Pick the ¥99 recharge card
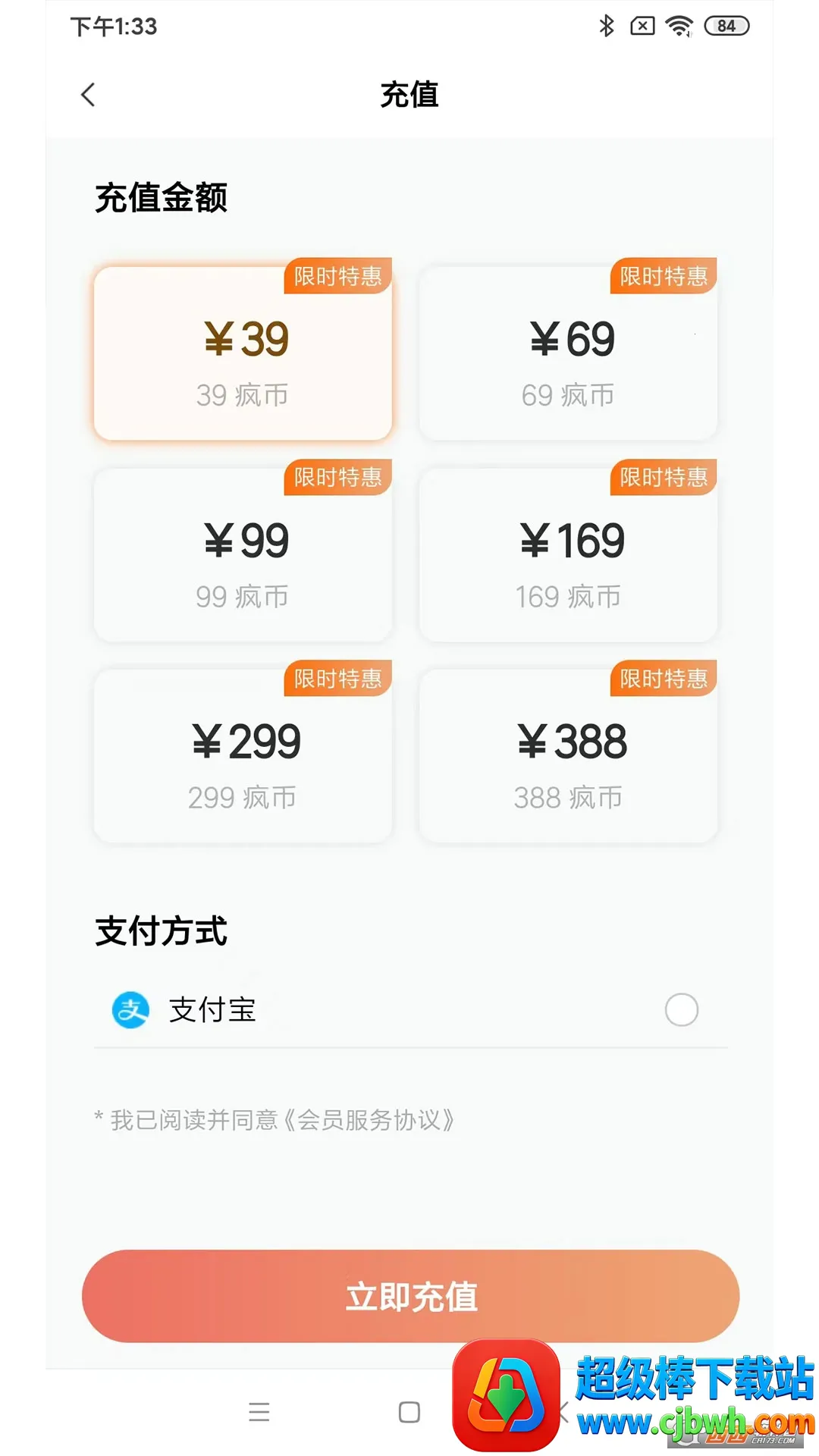Image resolution: width=819 pixels, height=1456 pixels. pos(243,555)
